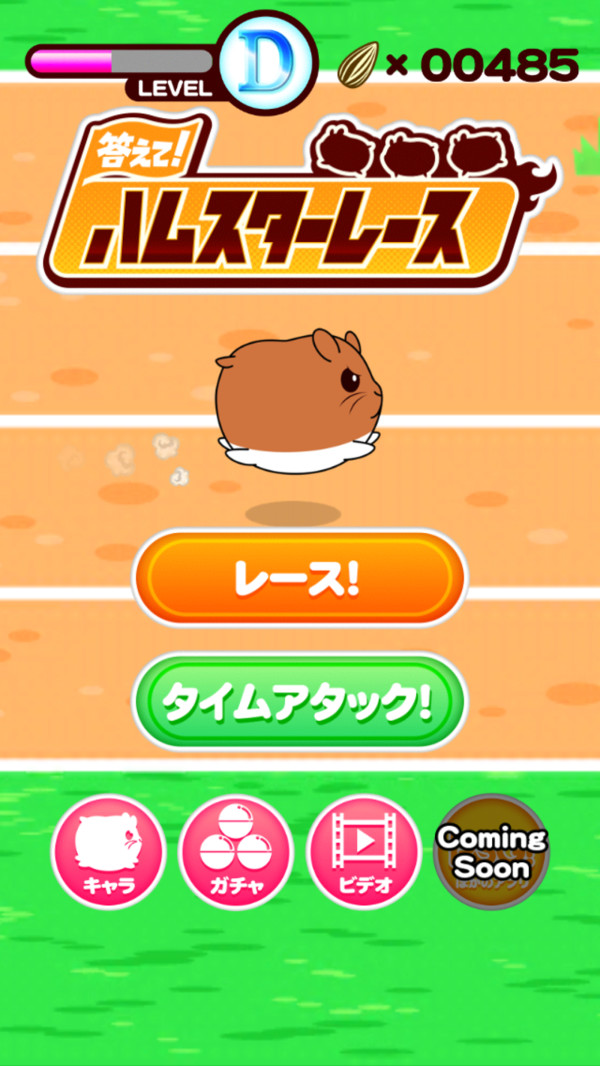
Task: Tap the タイムアタック! time attack button
Action: 299,704
